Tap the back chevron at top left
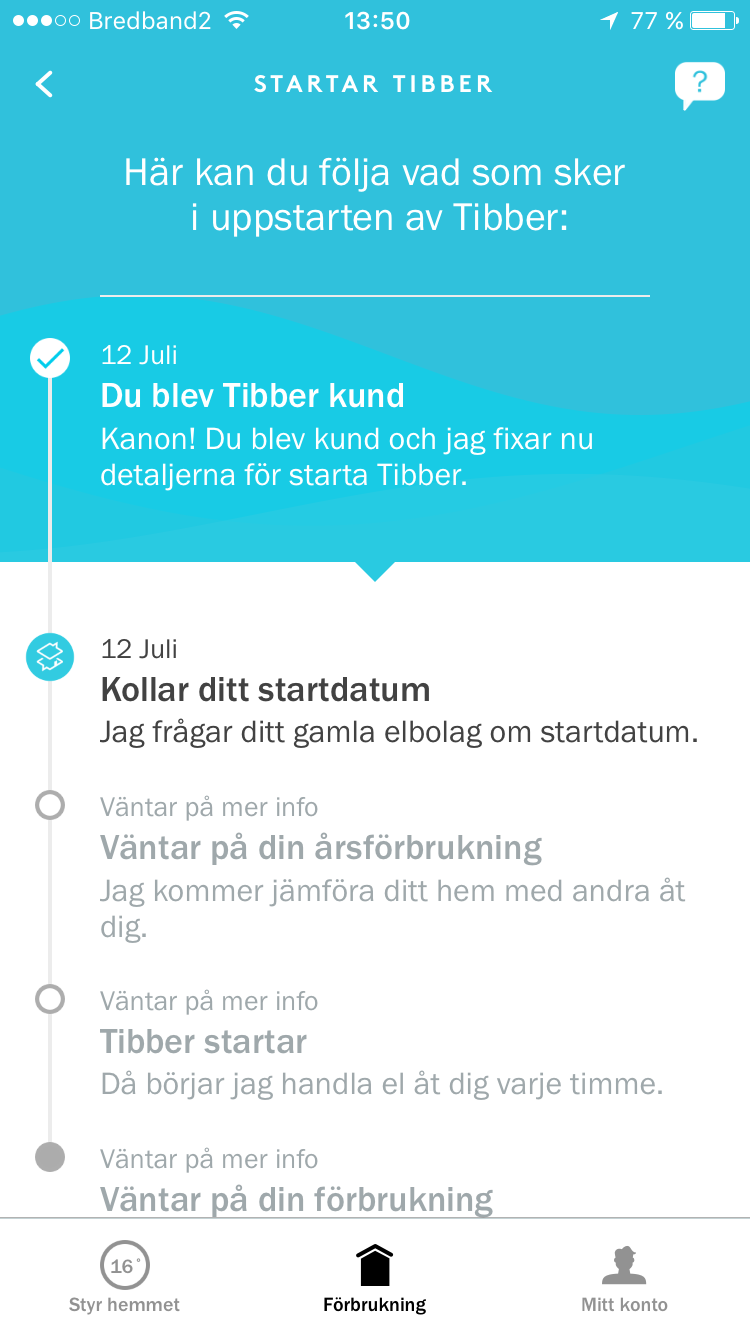 (x=43, y=84)
